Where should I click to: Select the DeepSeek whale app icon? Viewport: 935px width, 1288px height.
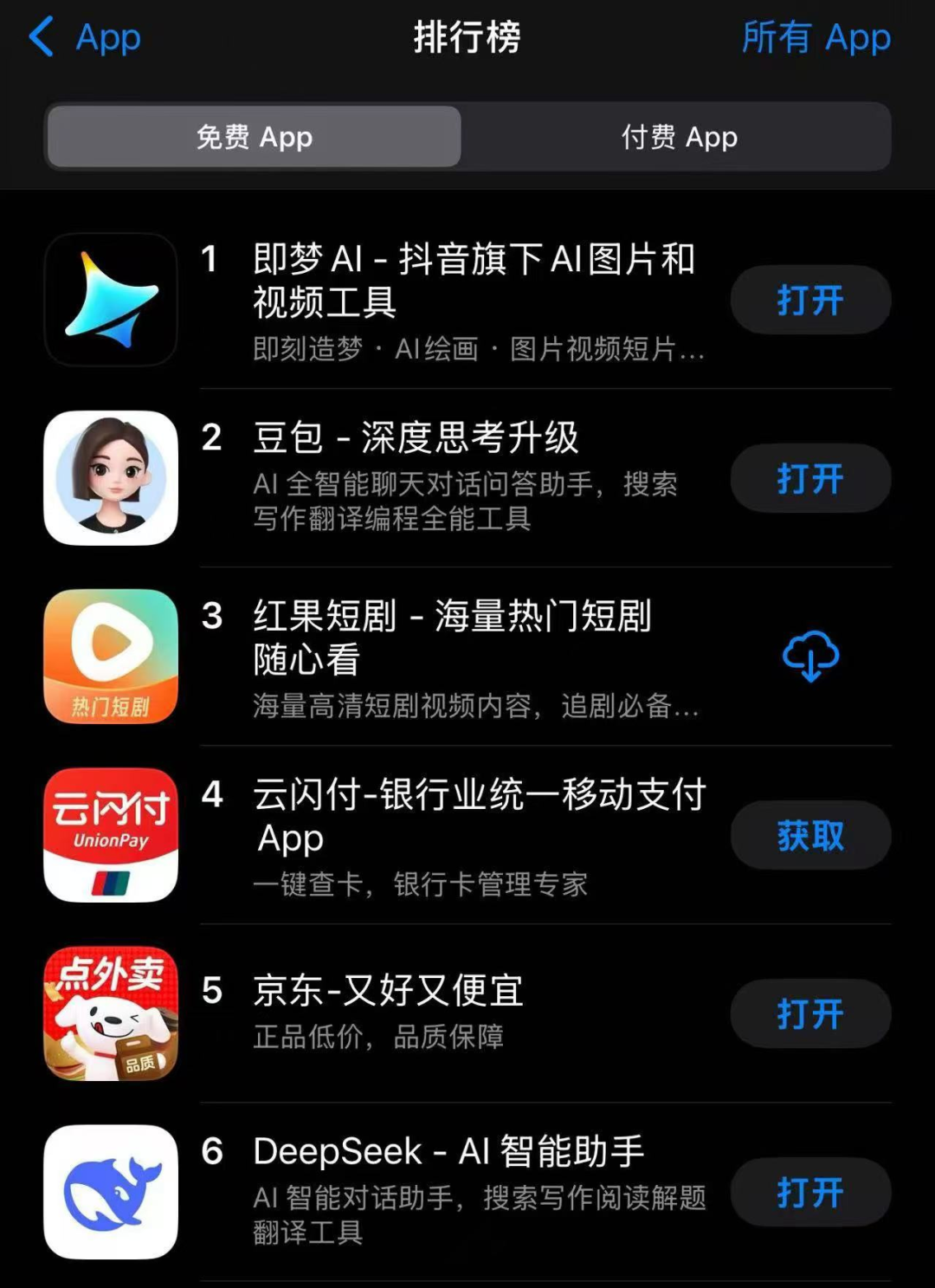pos(109,1191)
